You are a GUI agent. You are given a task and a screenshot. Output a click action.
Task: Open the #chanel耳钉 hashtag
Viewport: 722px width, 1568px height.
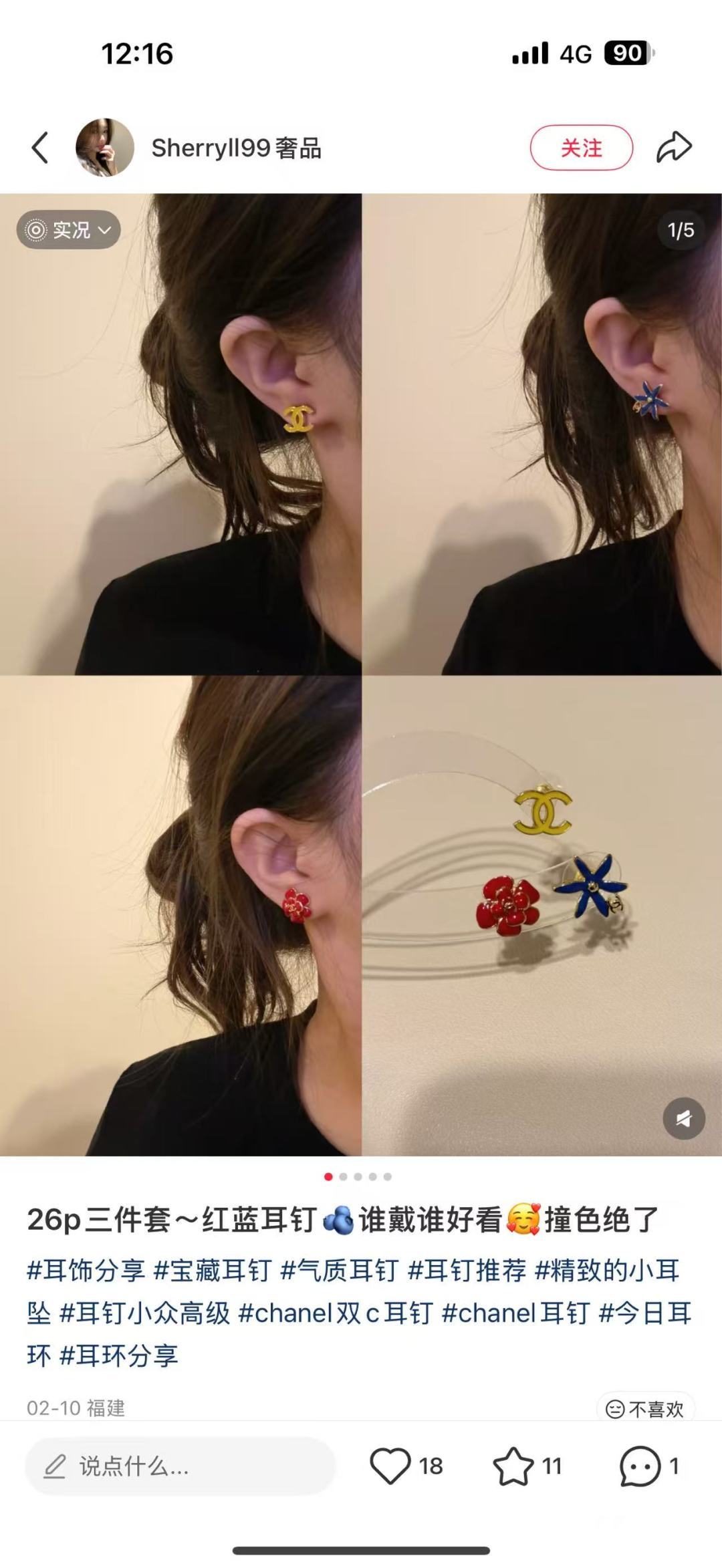point(515,1313)
